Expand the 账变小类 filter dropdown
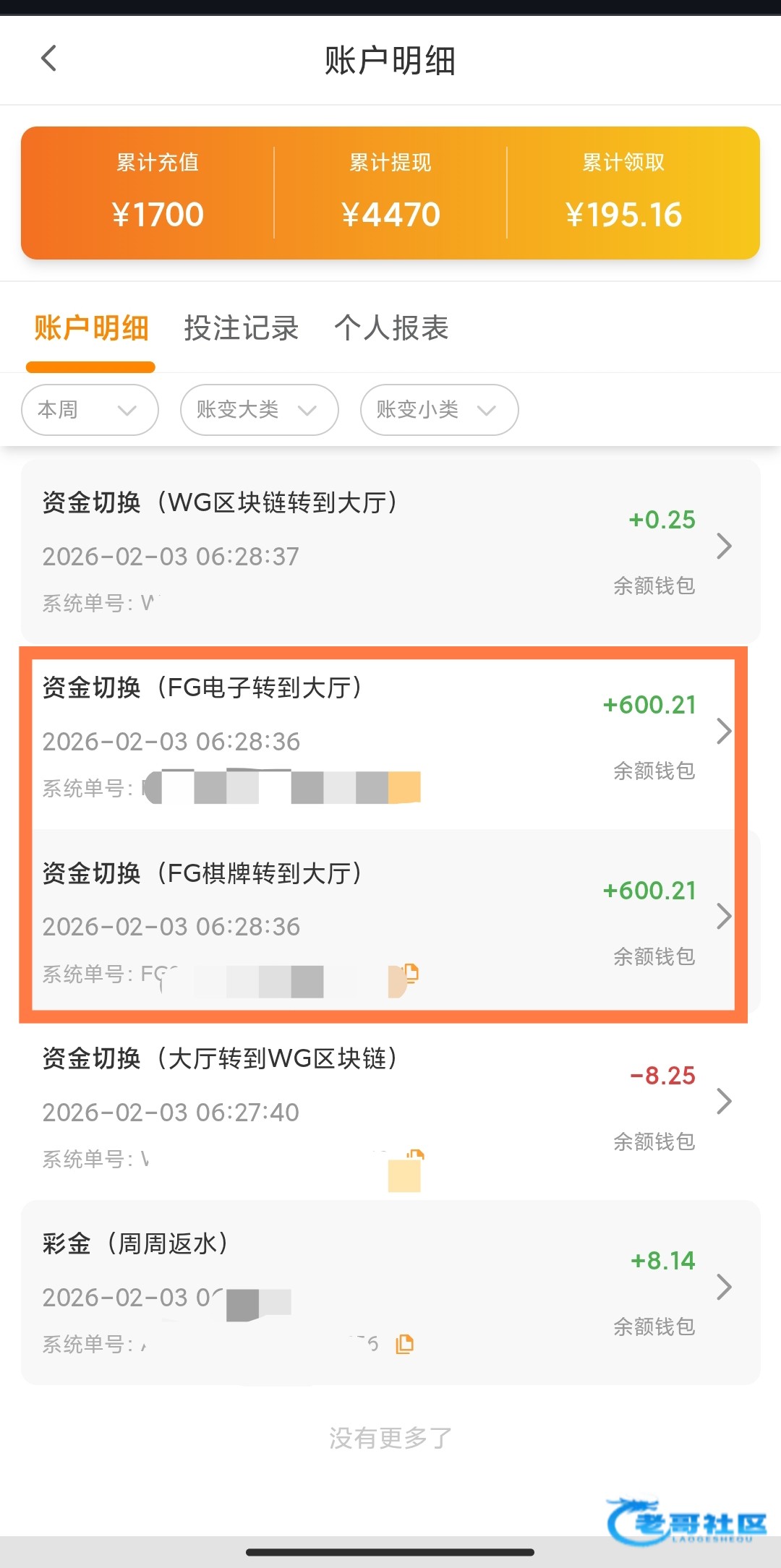The width and height of the screenshot is (781, 1568). (x=439, y=410)
